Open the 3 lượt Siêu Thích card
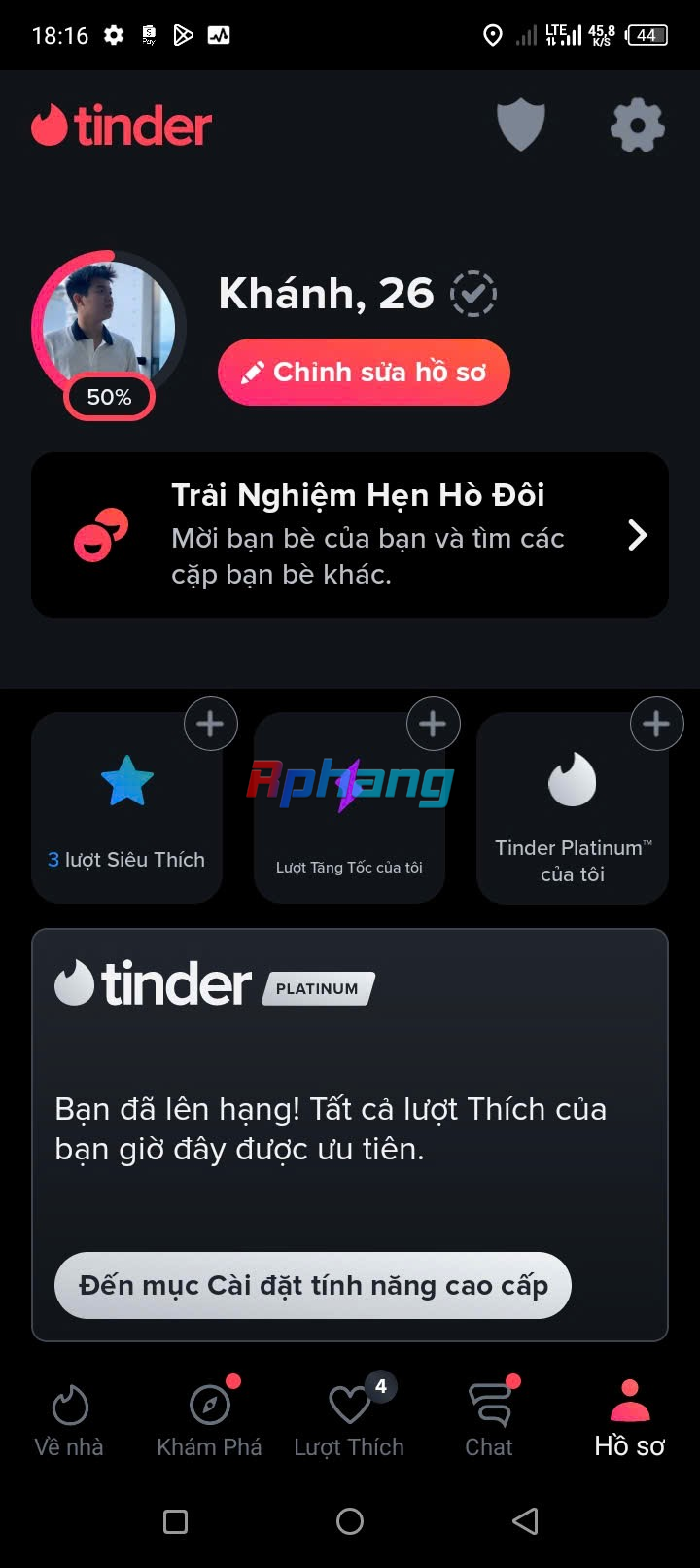Screen dimensions: 700x1568 (126, 807)
